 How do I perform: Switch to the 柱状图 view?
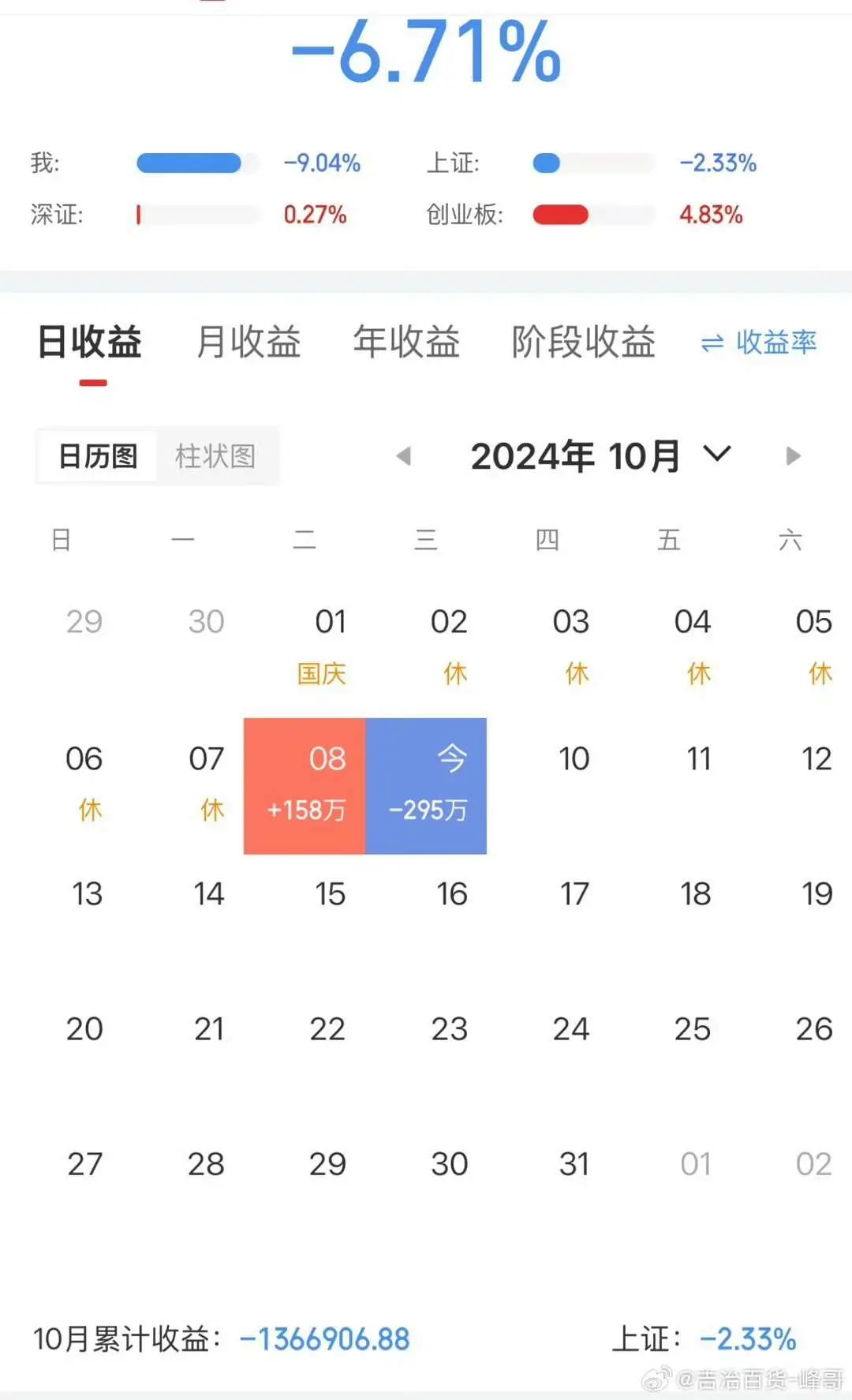coord(215,456)
